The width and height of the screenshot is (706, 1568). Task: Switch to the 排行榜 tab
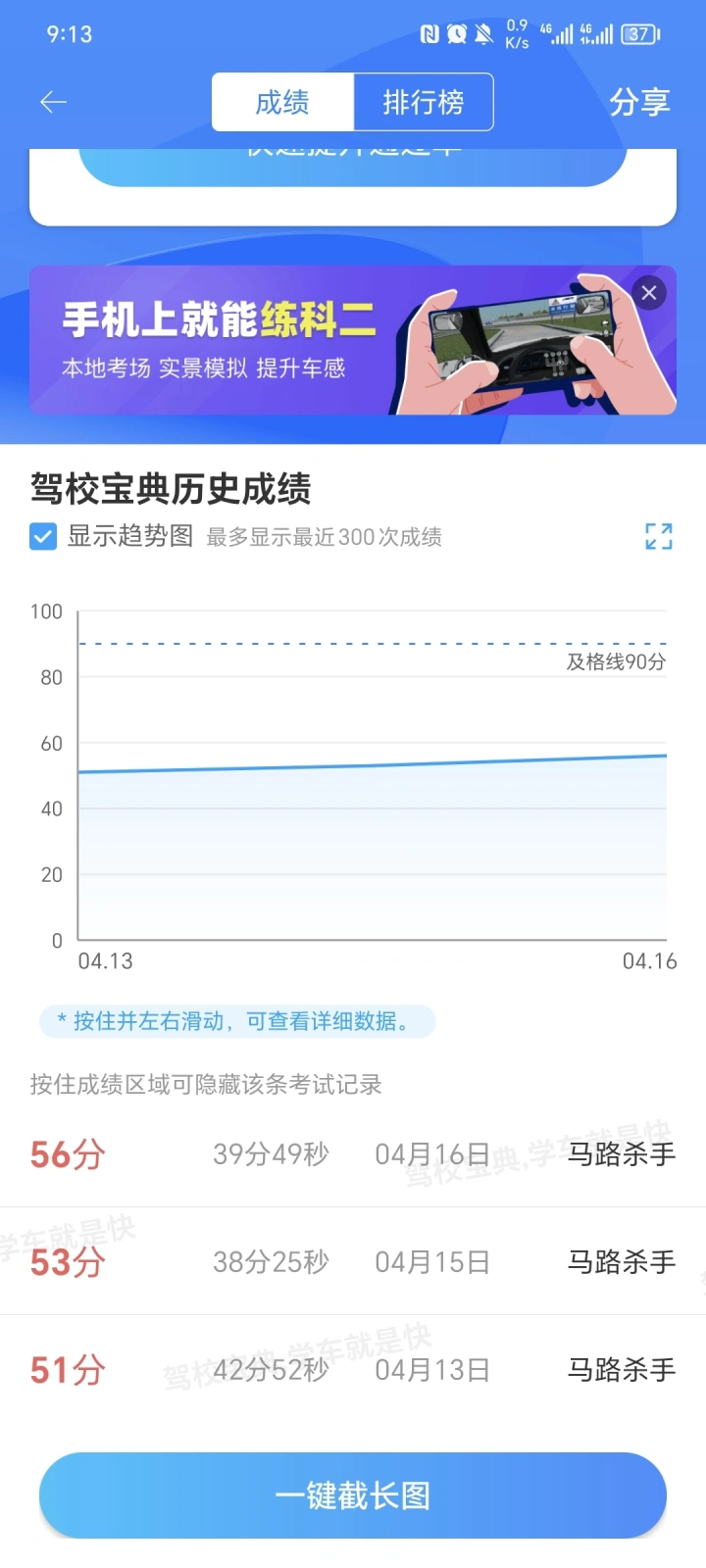[424, 102]
